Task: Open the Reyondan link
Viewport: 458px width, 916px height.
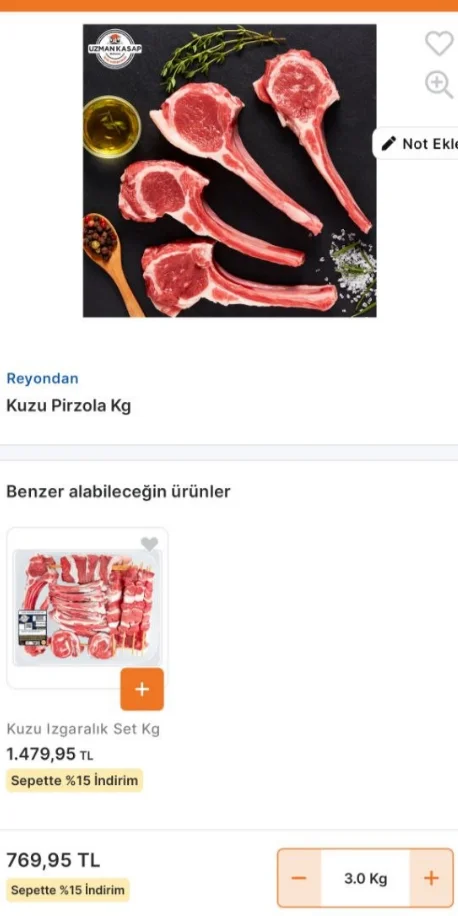Action: pos(42,378)
